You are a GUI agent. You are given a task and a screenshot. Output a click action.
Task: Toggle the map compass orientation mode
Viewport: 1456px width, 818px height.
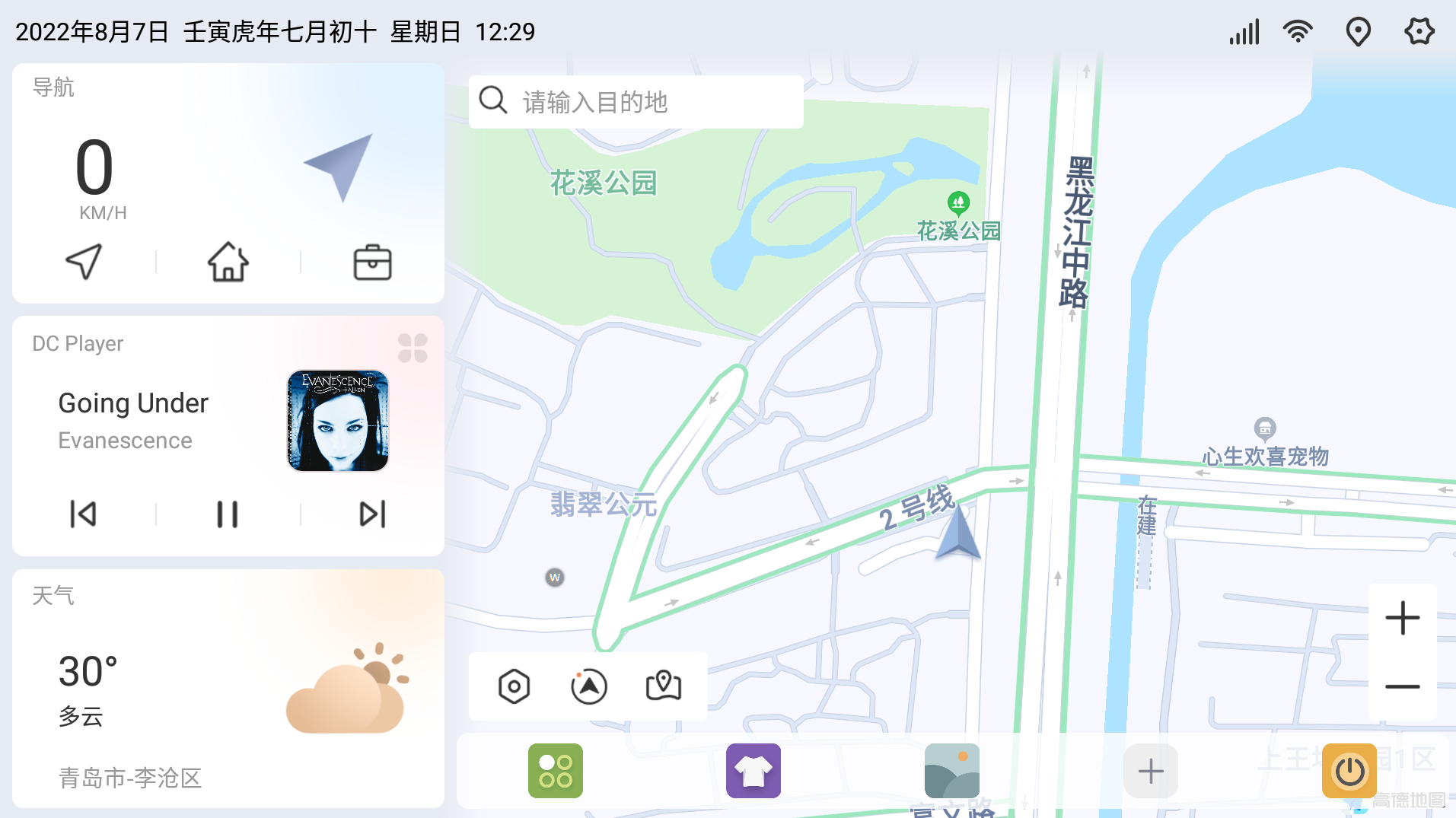(588, 686)
